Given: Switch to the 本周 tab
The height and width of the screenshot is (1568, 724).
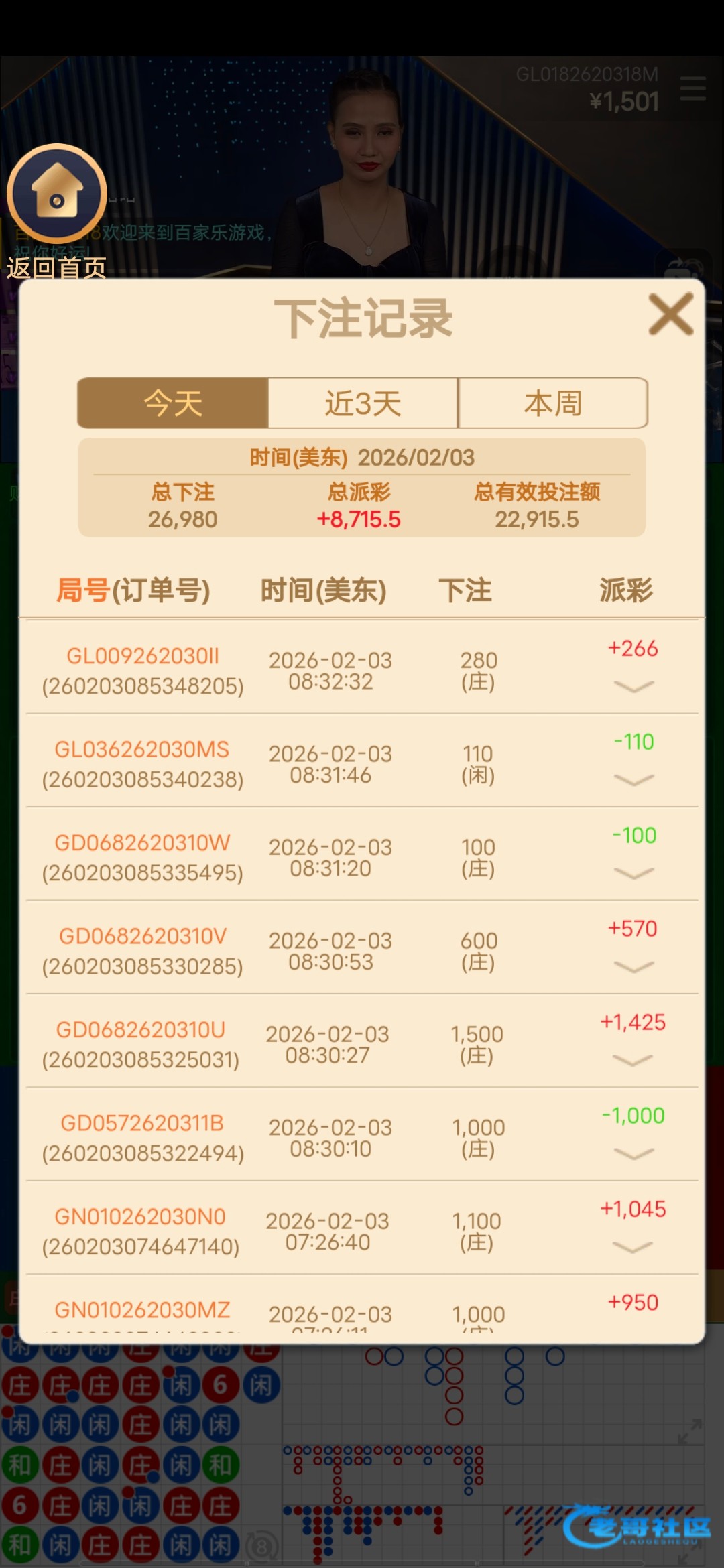Looking at the screenshot, I should [552, 403].
